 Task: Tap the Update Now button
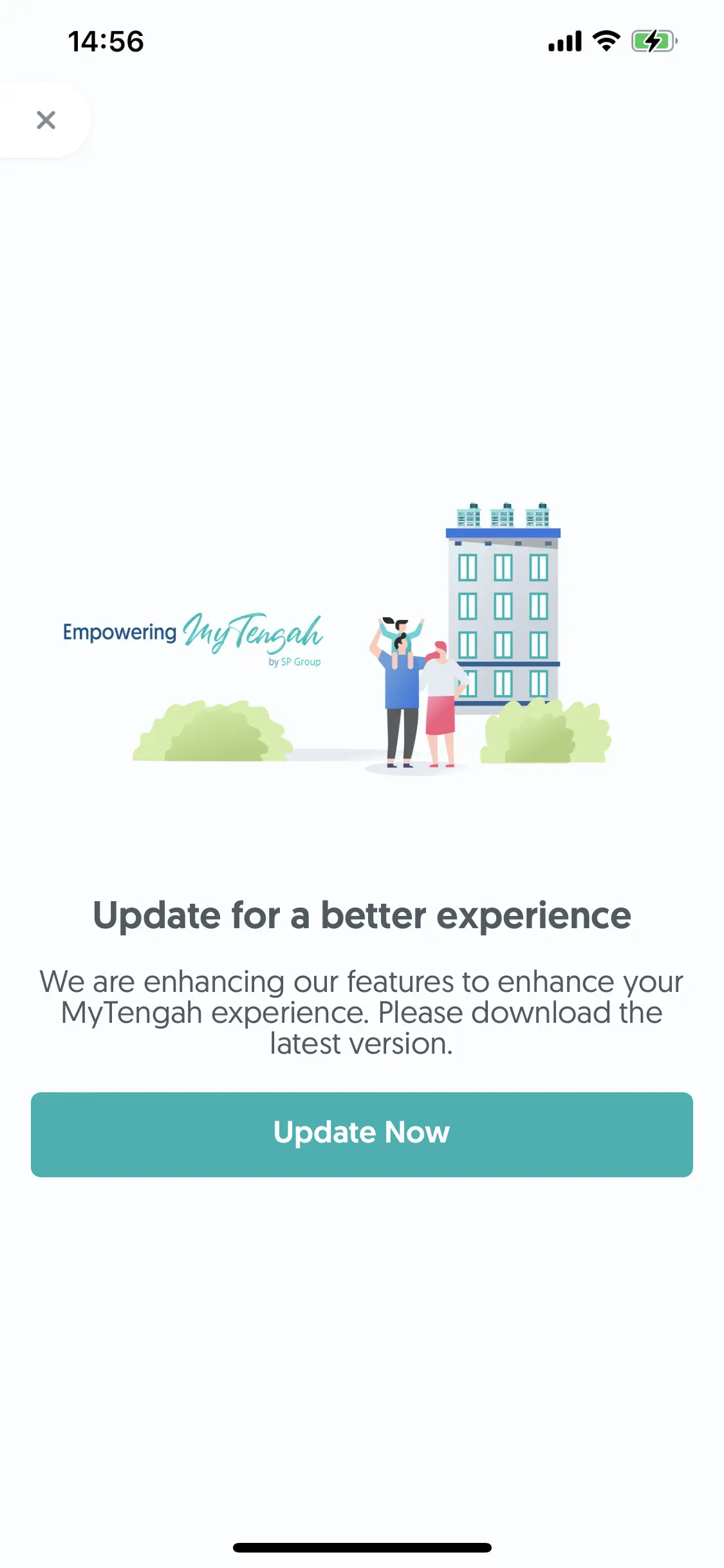(362, 1134)
